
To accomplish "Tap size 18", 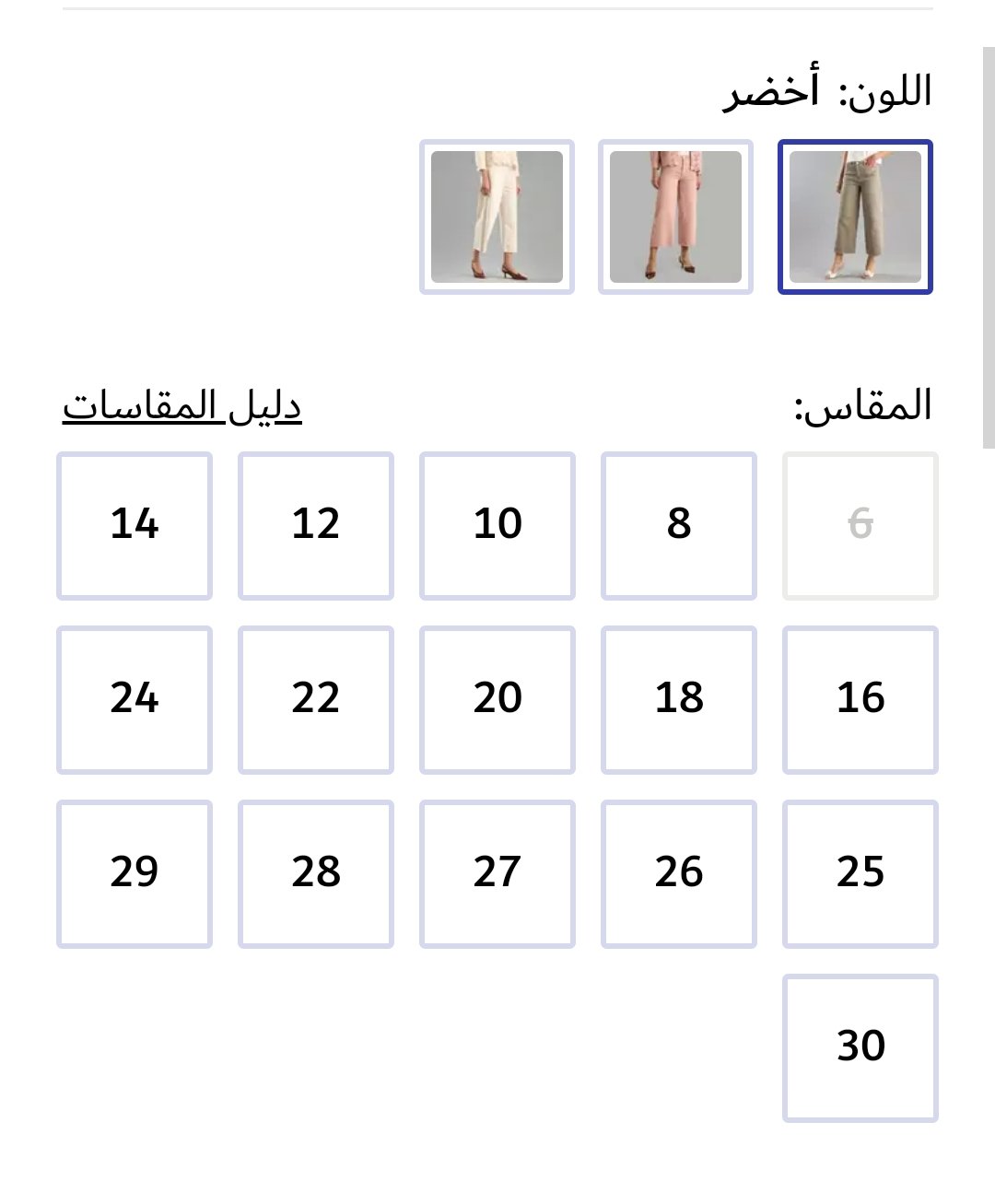I will pos(679,699).
